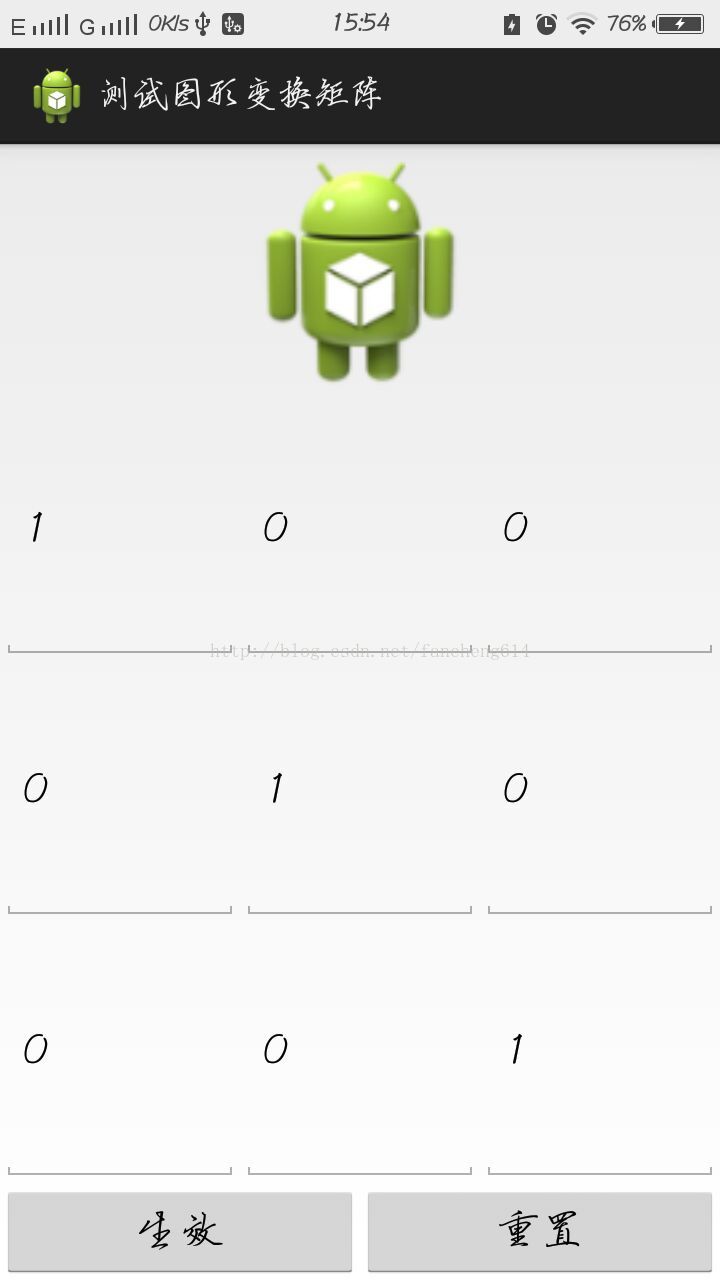The width and height of the screenshot is (720, 1280).
Task: Edit the first row middle column field
Action: tap(360, 528)
